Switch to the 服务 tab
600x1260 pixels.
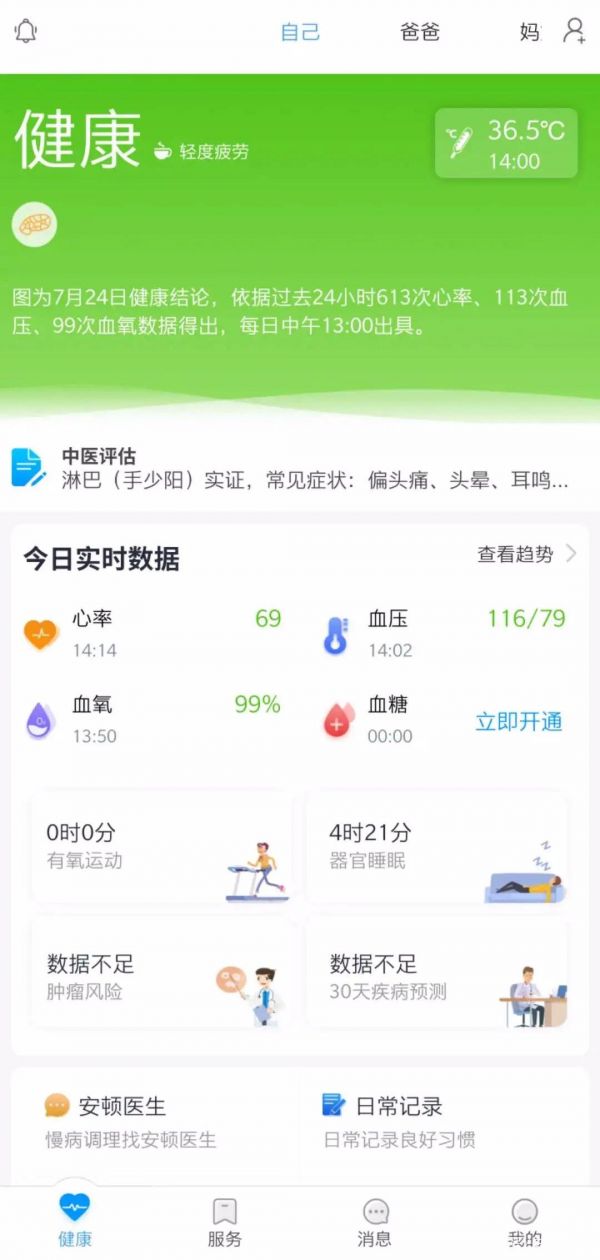pos(225,1222)
